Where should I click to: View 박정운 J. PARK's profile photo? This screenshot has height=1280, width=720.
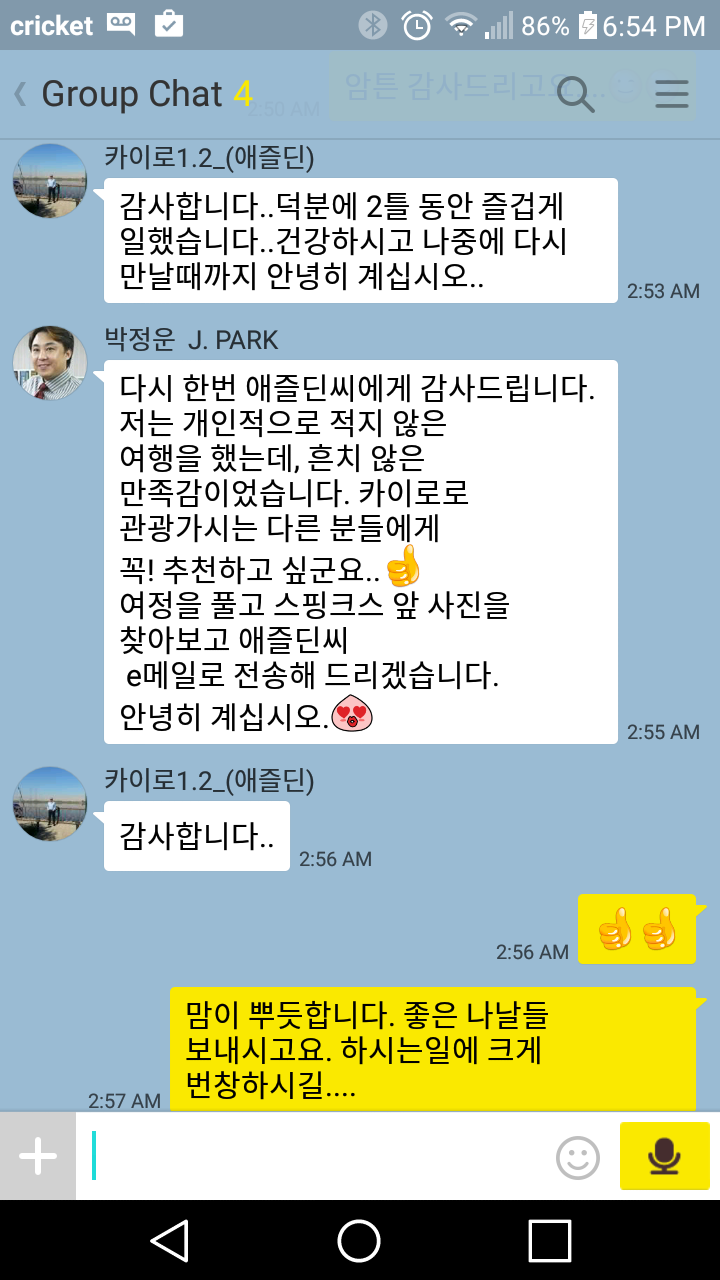point(50,363)
